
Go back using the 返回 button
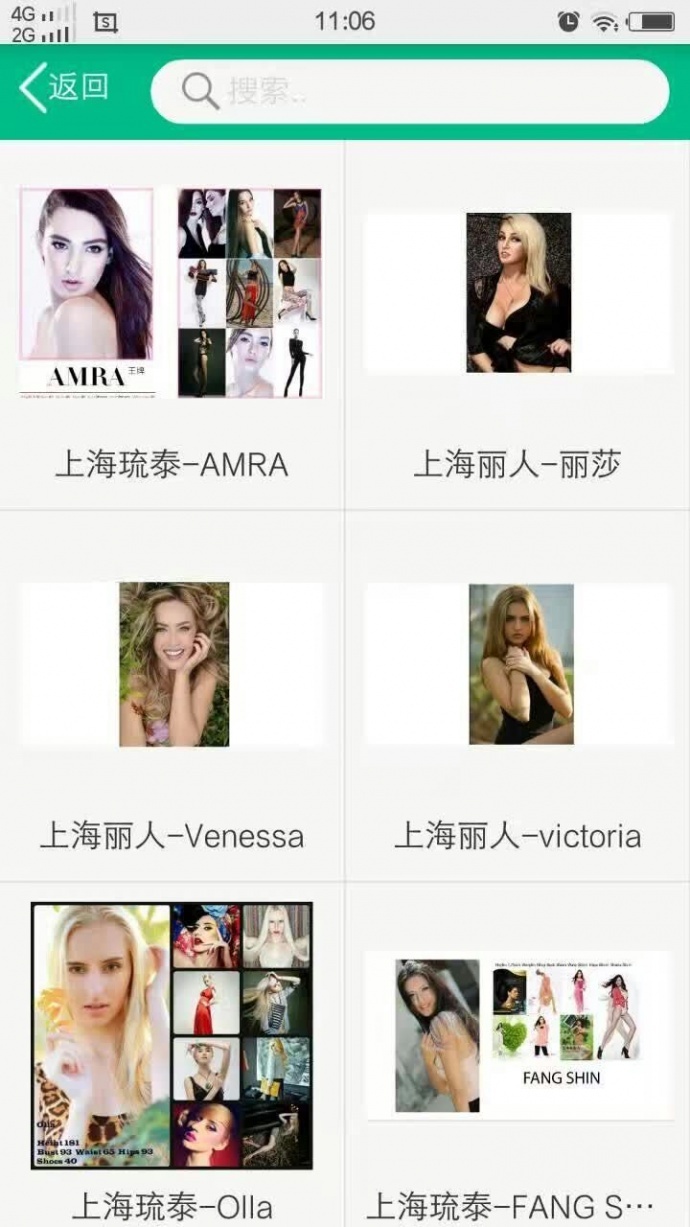click(64, 88)
